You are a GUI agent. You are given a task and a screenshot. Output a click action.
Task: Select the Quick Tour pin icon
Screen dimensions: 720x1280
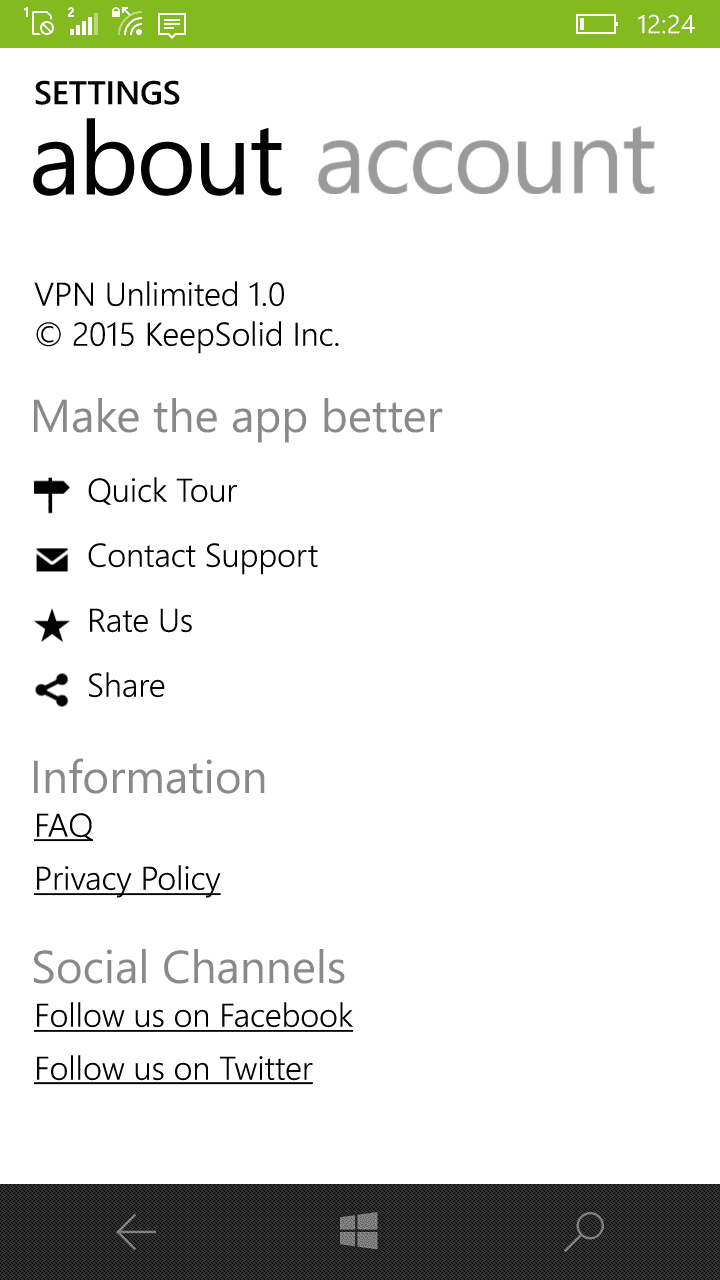click(50, 491)
